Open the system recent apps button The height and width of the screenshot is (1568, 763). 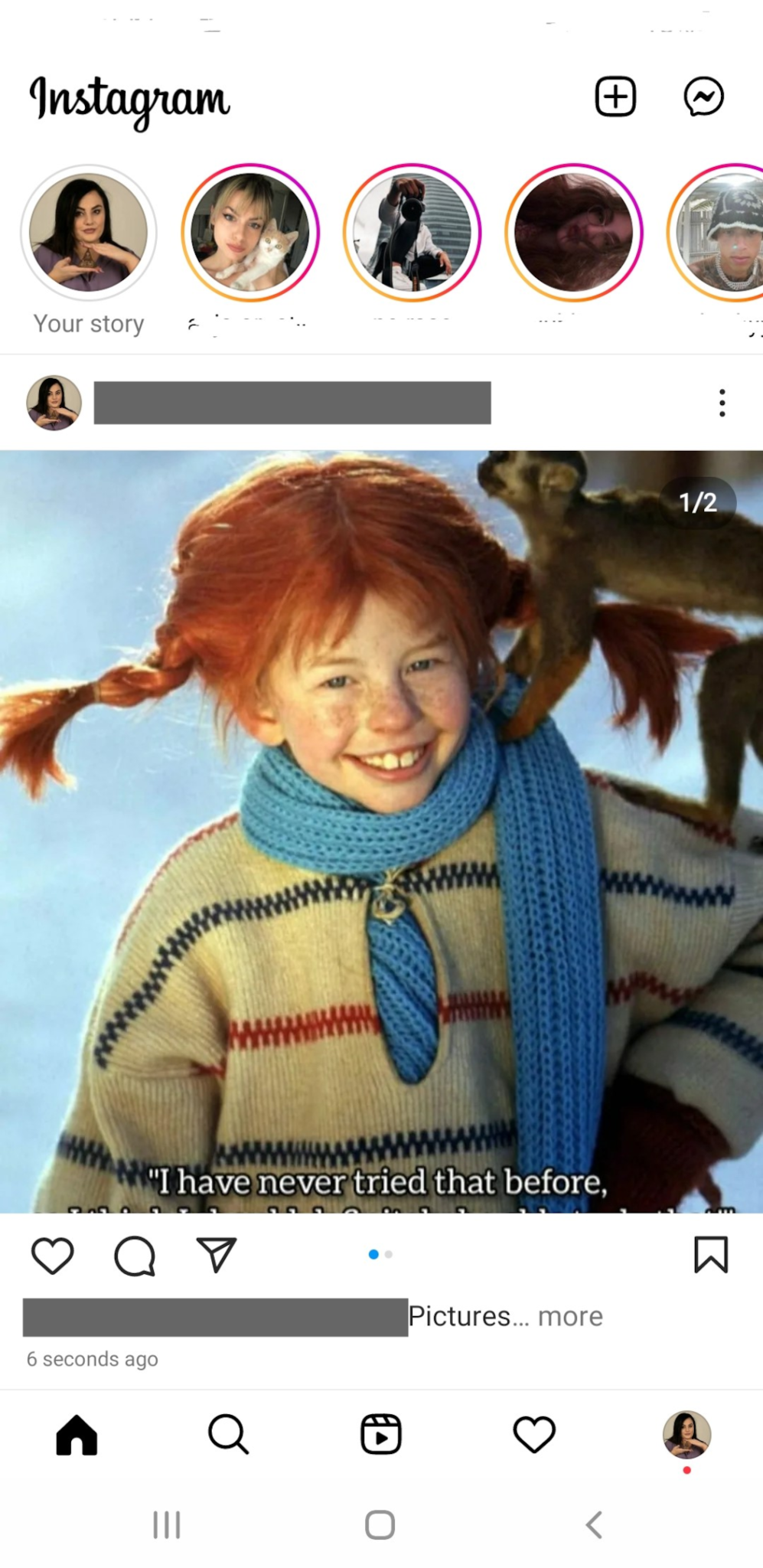coord(167,1524)
